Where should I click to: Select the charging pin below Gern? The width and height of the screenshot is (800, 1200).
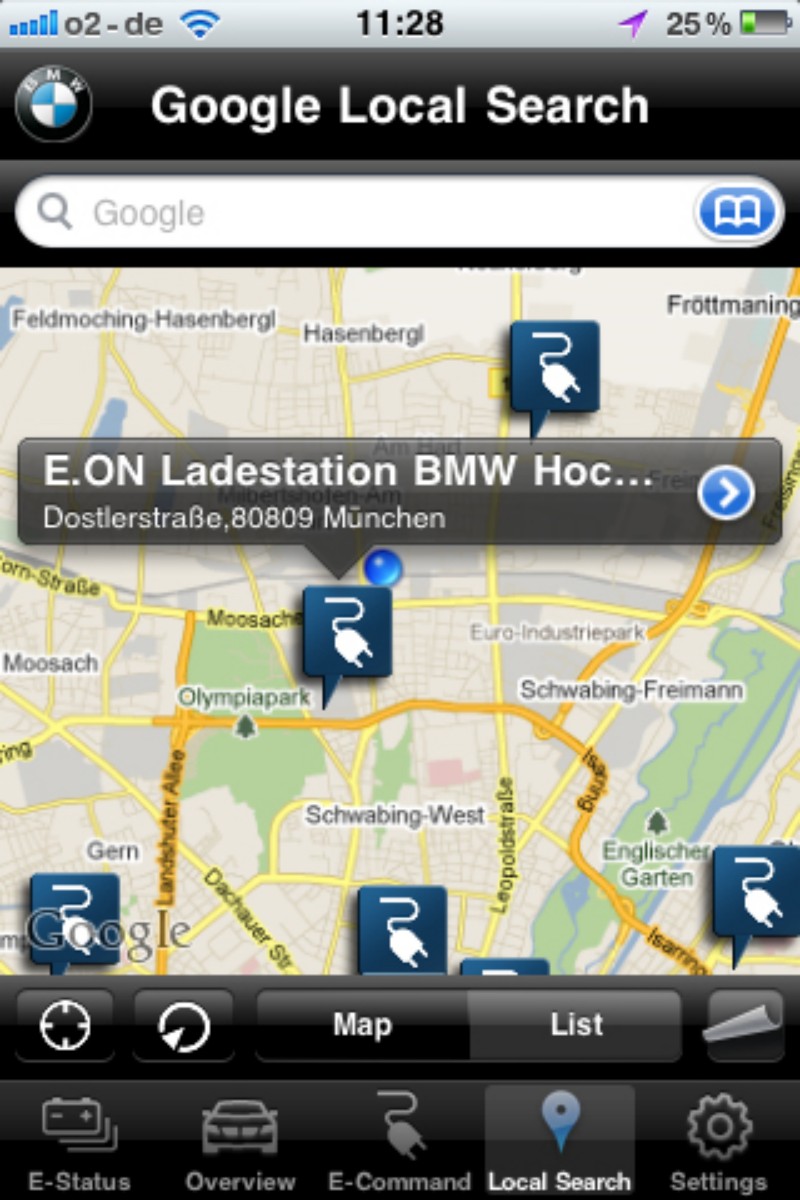click(74, 918)
